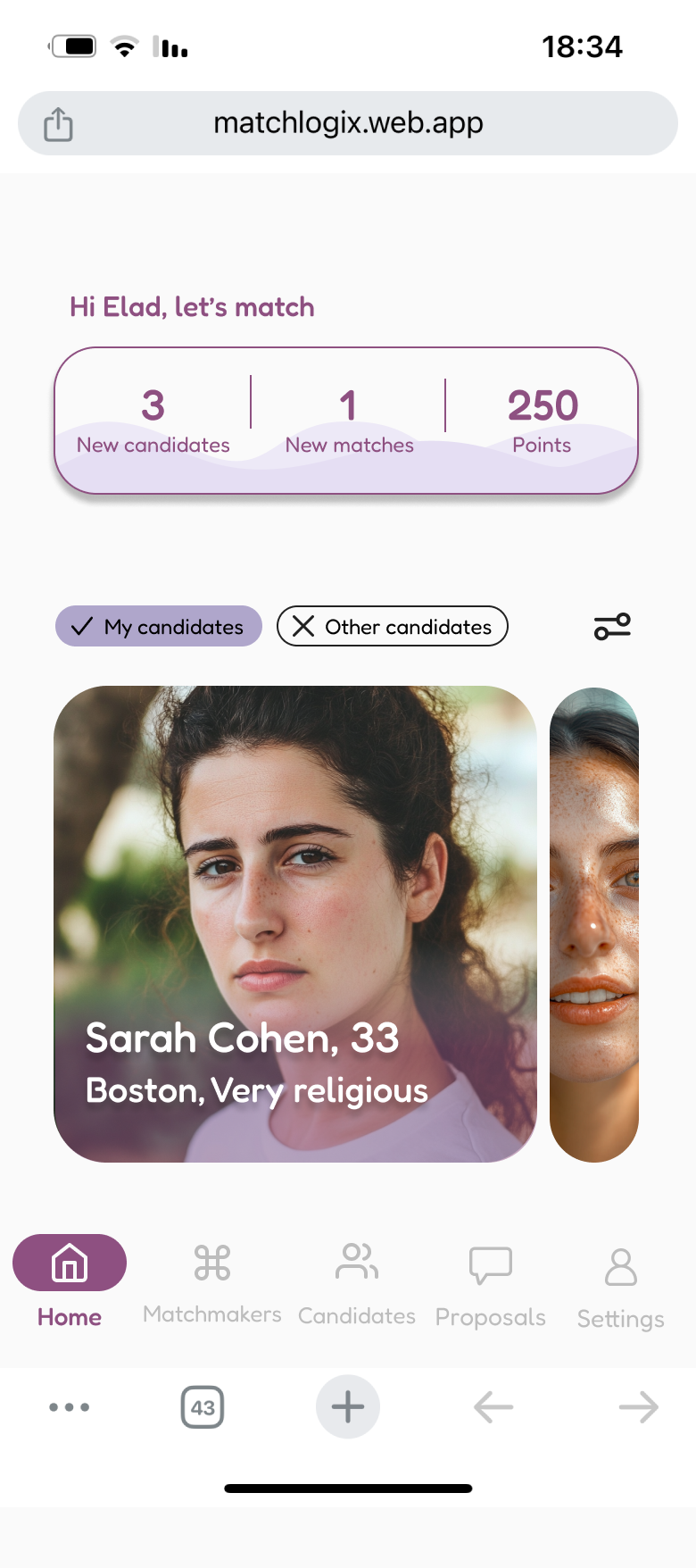The height and width of the screenshot is (1568, 696).
Task: Tap the matchlogix.web.app address field
Action: (348, 123)
